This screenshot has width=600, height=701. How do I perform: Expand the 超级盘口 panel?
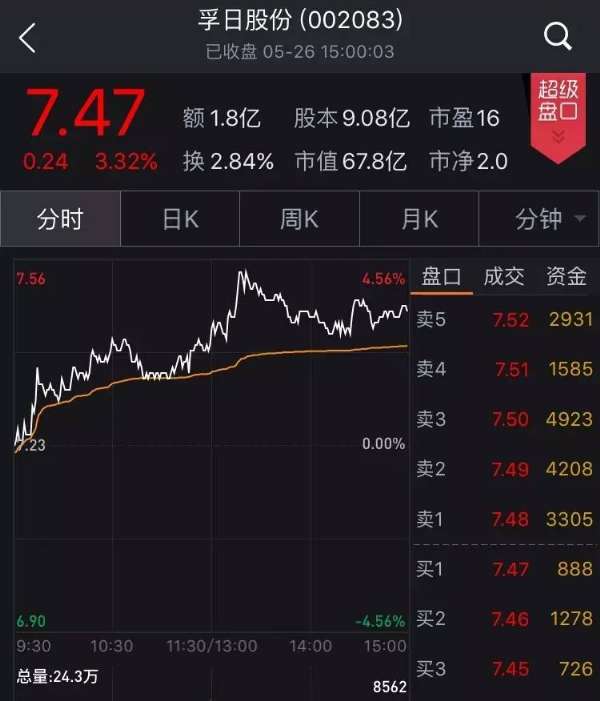557,115
